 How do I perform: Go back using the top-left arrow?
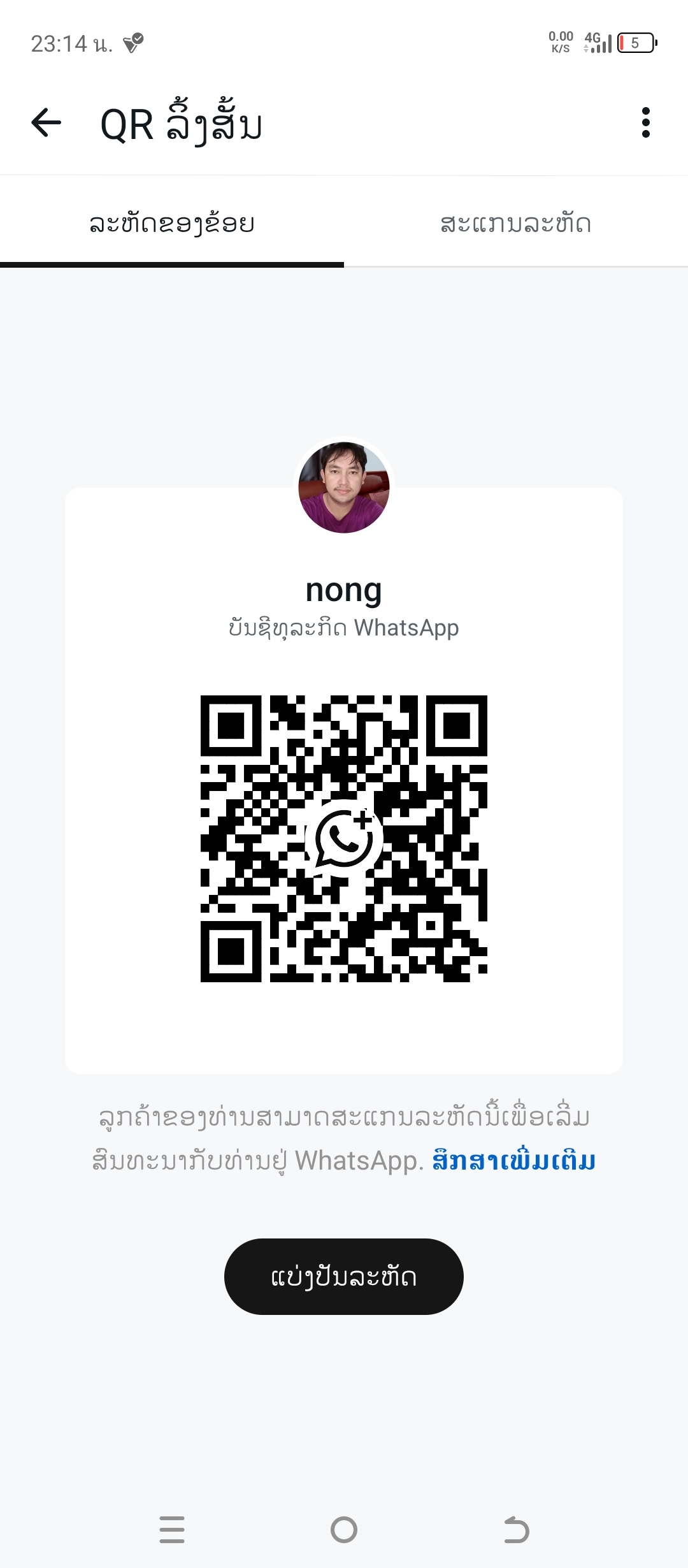(47, 122)
